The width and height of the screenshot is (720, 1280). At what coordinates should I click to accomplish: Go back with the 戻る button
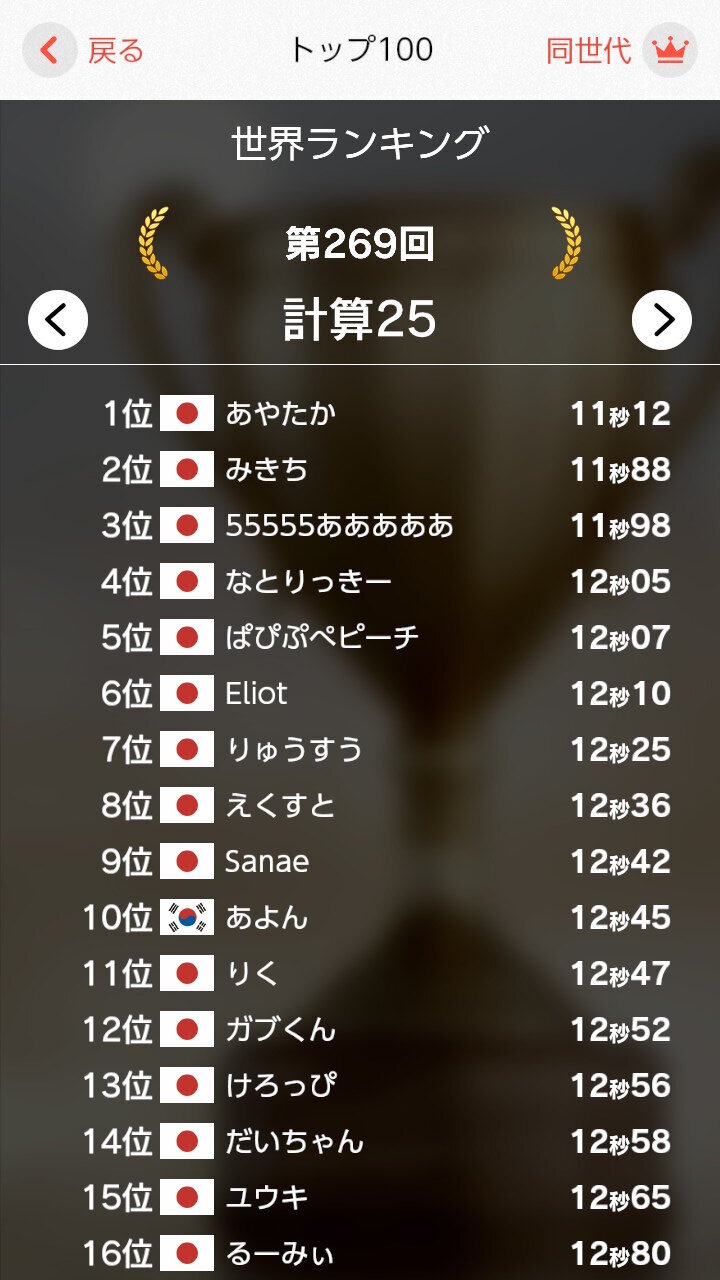(x=84, y=50)
